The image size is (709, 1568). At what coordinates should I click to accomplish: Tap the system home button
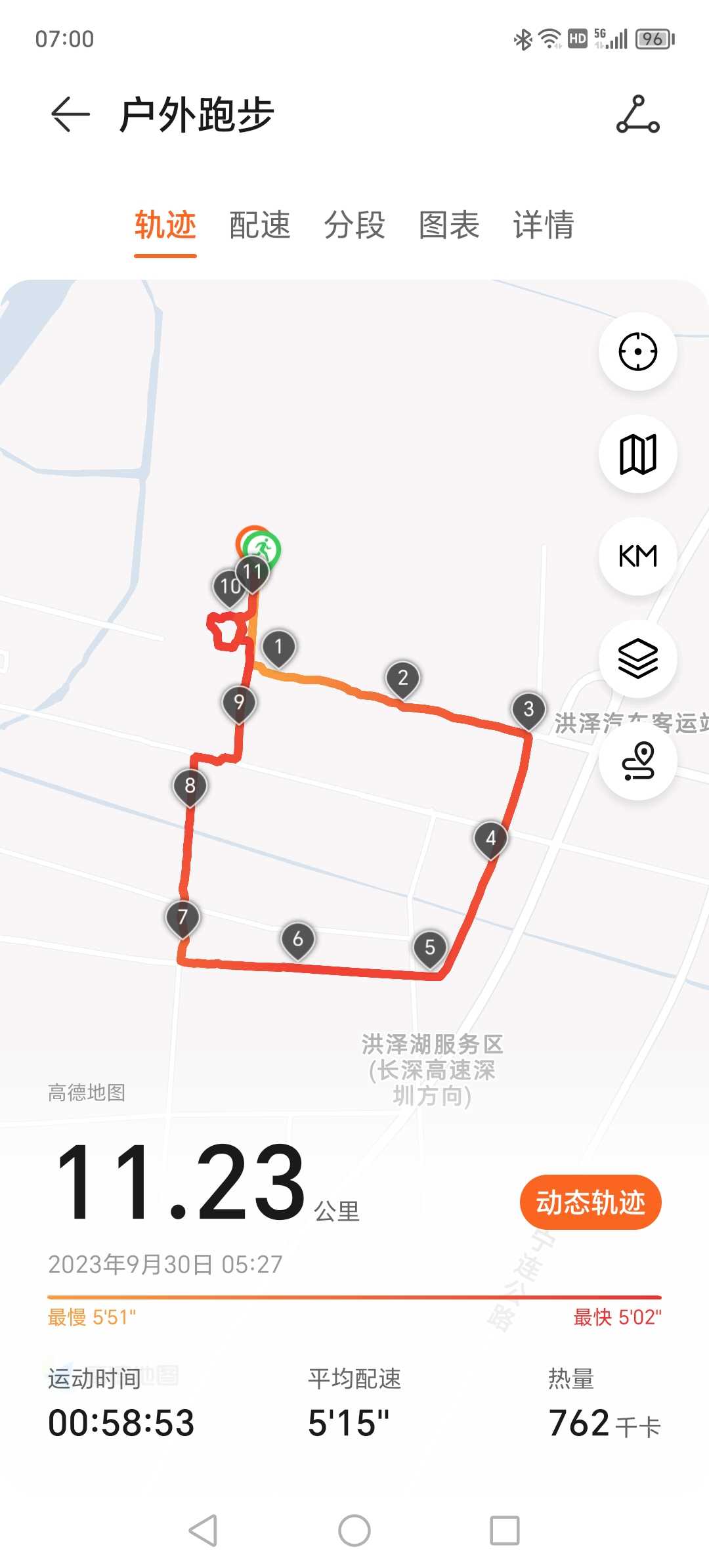tap(354, 1531)
